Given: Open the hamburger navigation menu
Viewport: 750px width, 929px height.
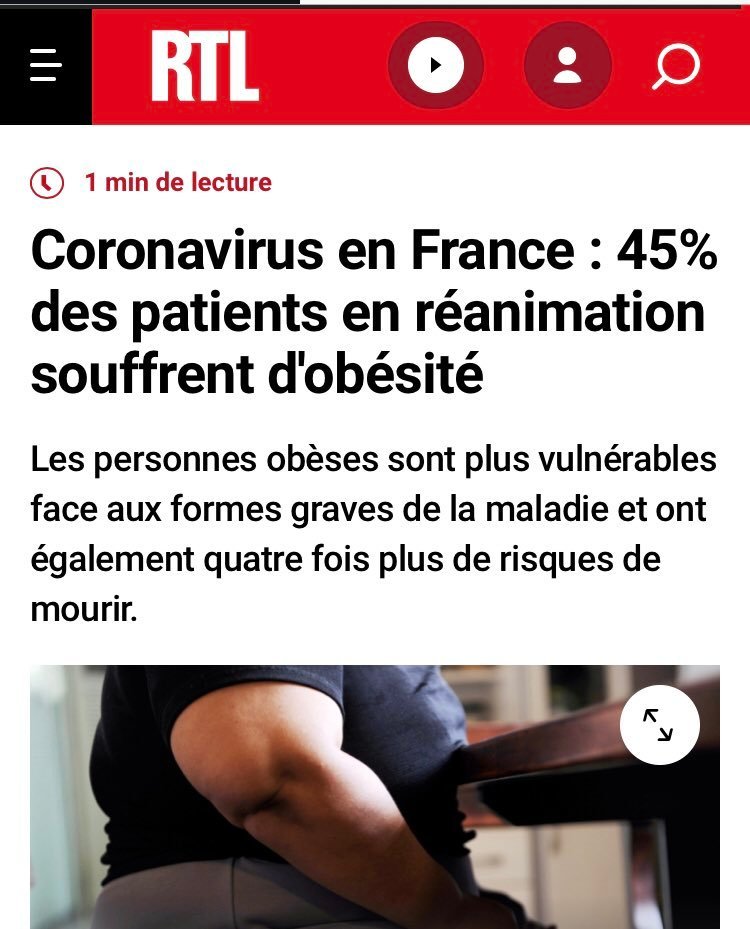Looking at the screenshot, I should (45, 66).
